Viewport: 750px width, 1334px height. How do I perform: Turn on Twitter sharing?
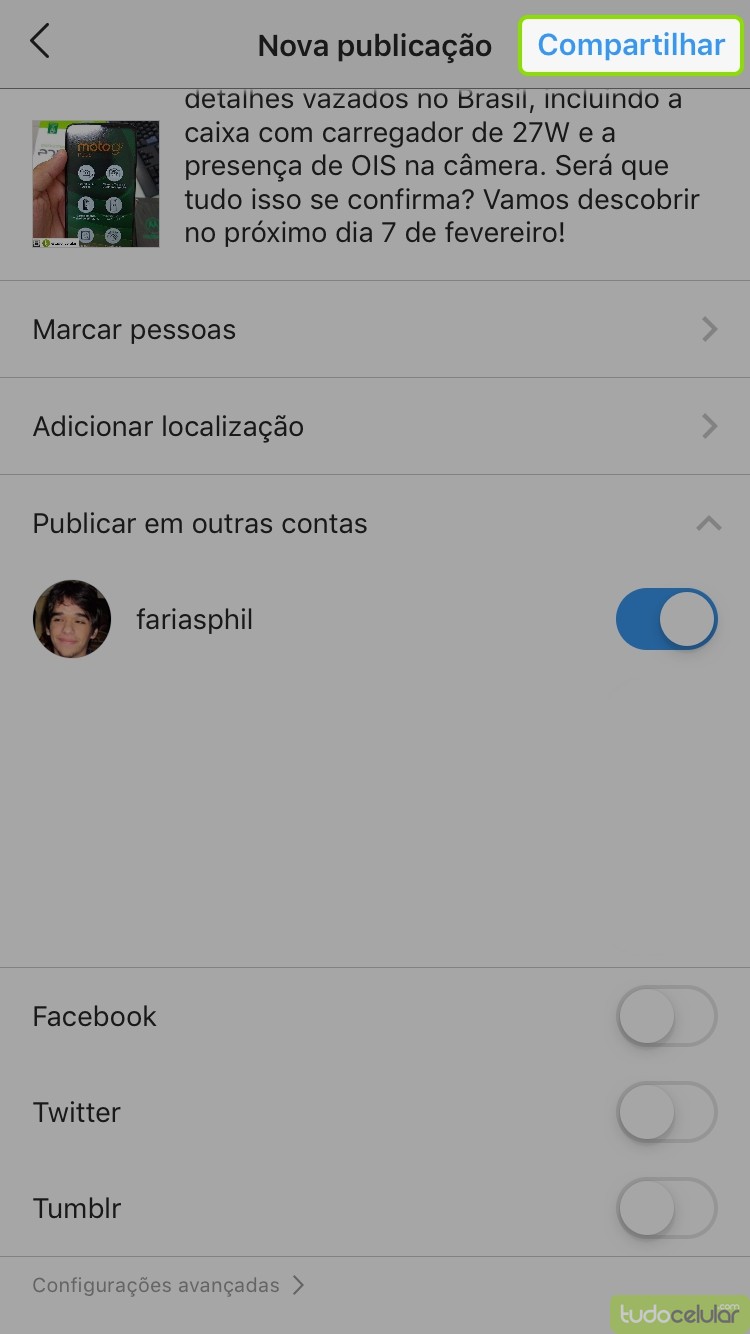666,1112
